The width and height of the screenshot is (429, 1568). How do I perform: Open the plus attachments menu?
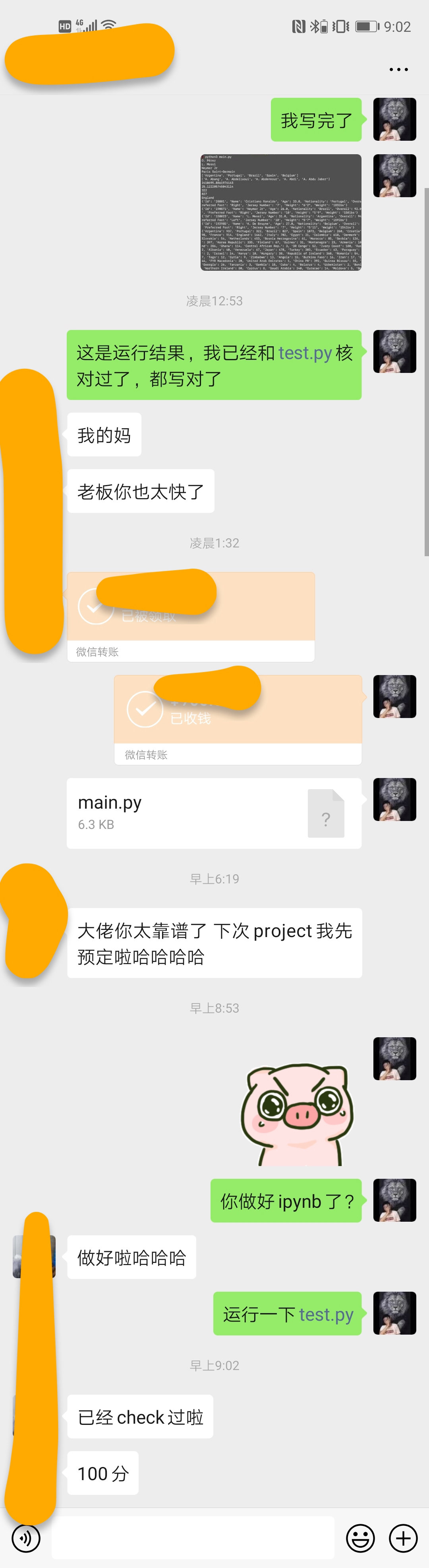[404, 1538]
